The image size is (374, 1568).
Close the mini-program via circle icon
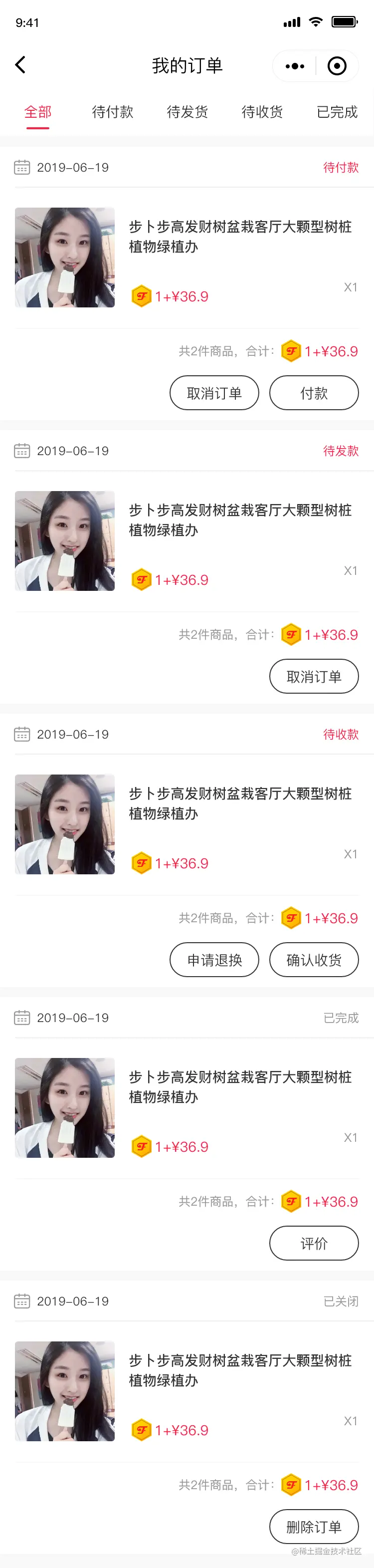336,66
